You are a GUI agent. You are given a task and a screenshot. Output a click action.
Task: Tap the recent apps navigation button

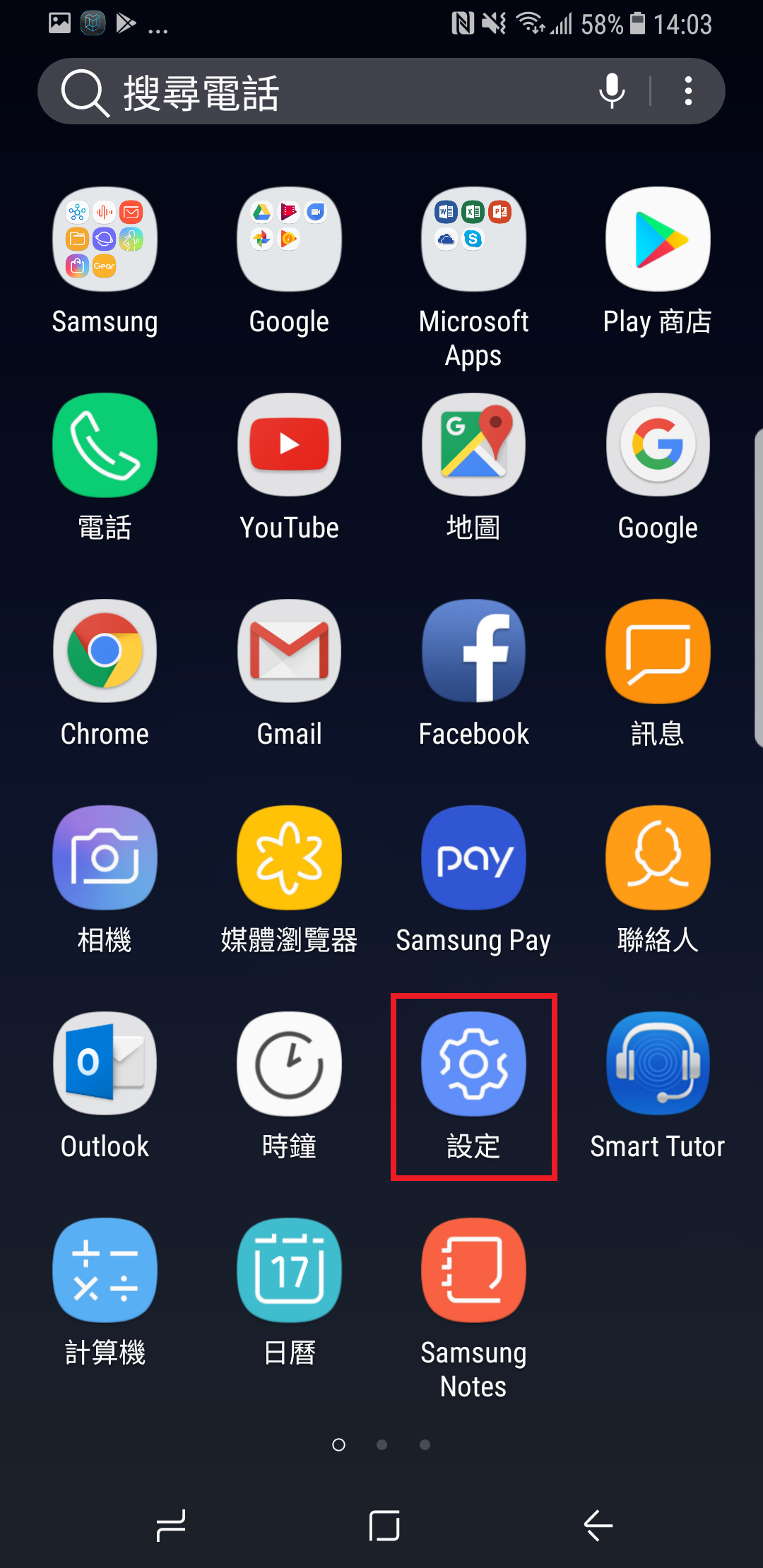[x=171, y=1526]
